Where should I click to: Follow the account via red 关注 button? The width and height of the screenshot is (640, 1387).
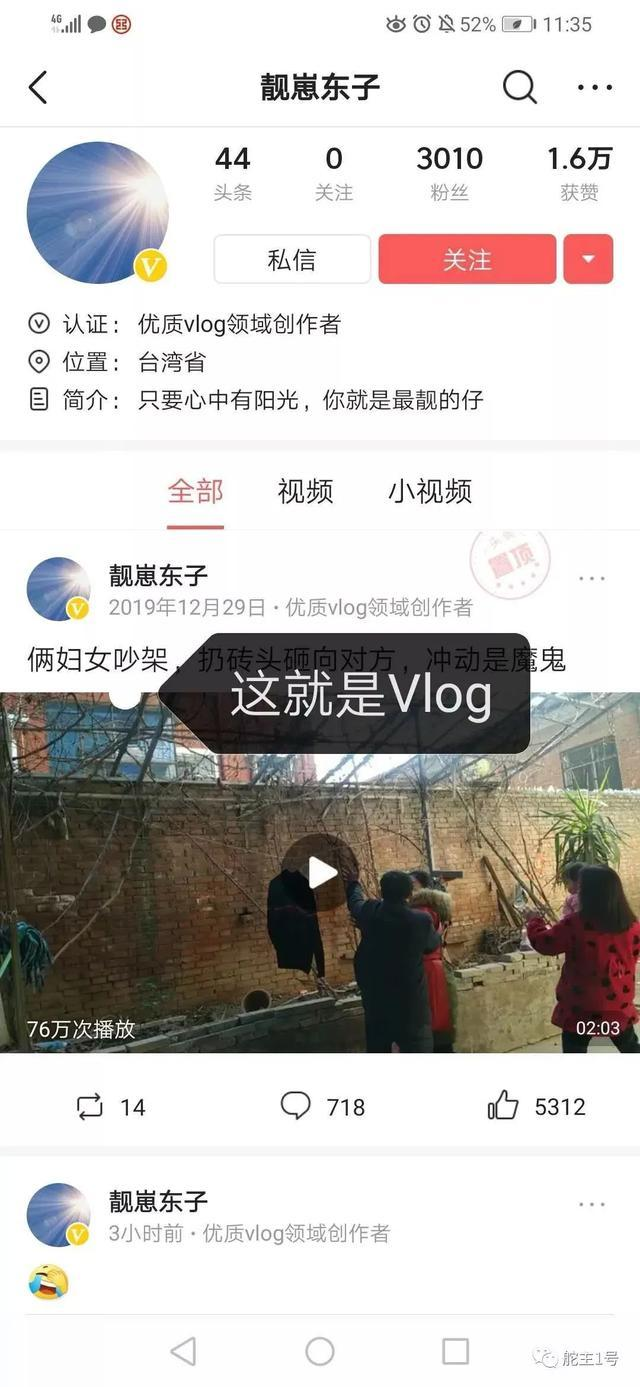(x=466, y=260)
